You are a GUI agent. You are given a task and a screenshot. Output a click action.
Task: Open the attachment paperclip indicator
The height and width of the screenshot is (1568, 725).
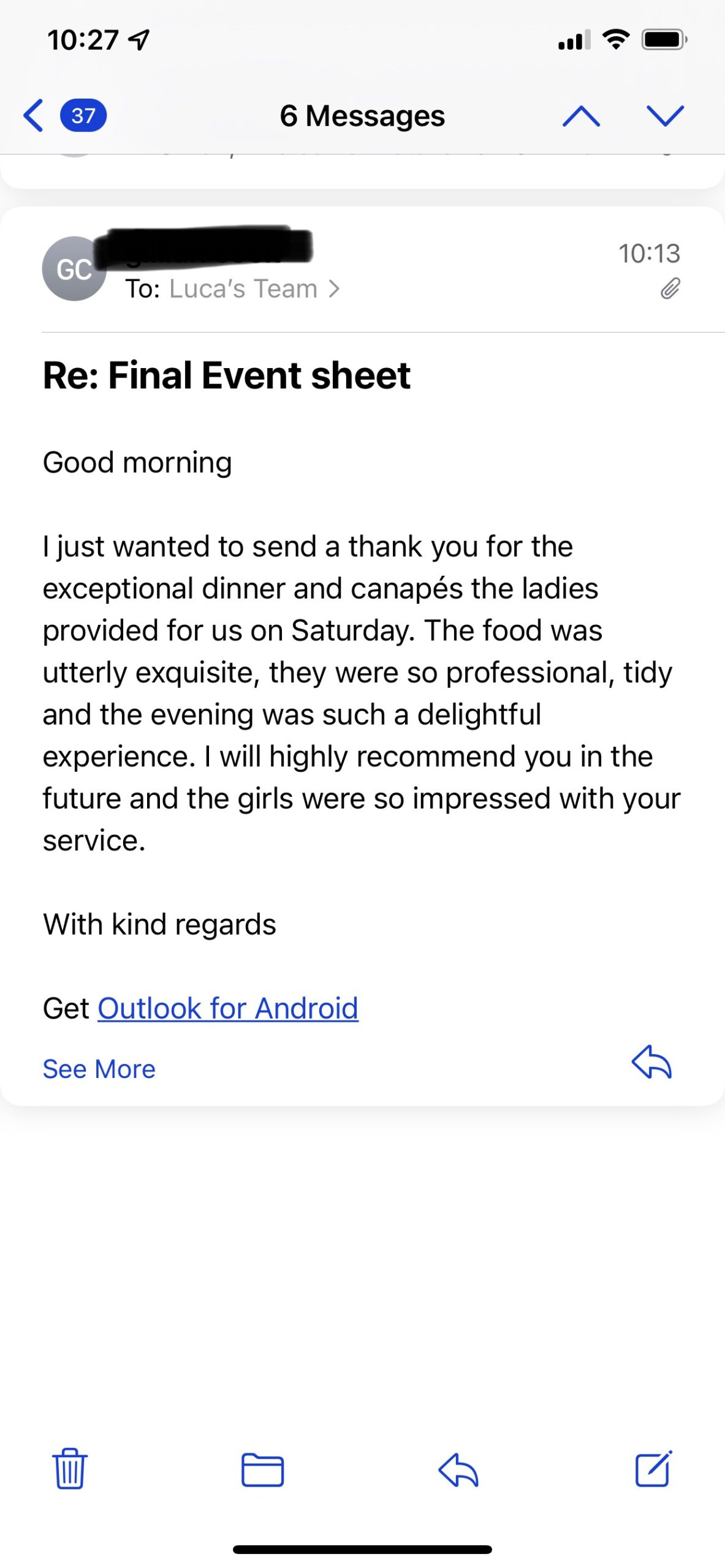[670, 288]
